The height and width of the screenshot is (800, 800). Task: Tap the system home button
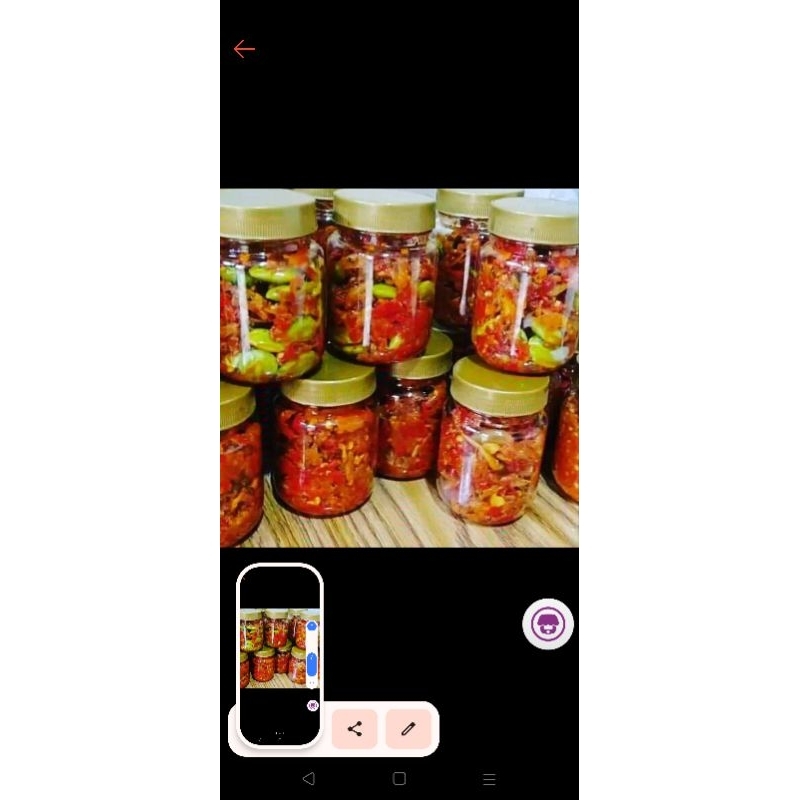point(399,778)
